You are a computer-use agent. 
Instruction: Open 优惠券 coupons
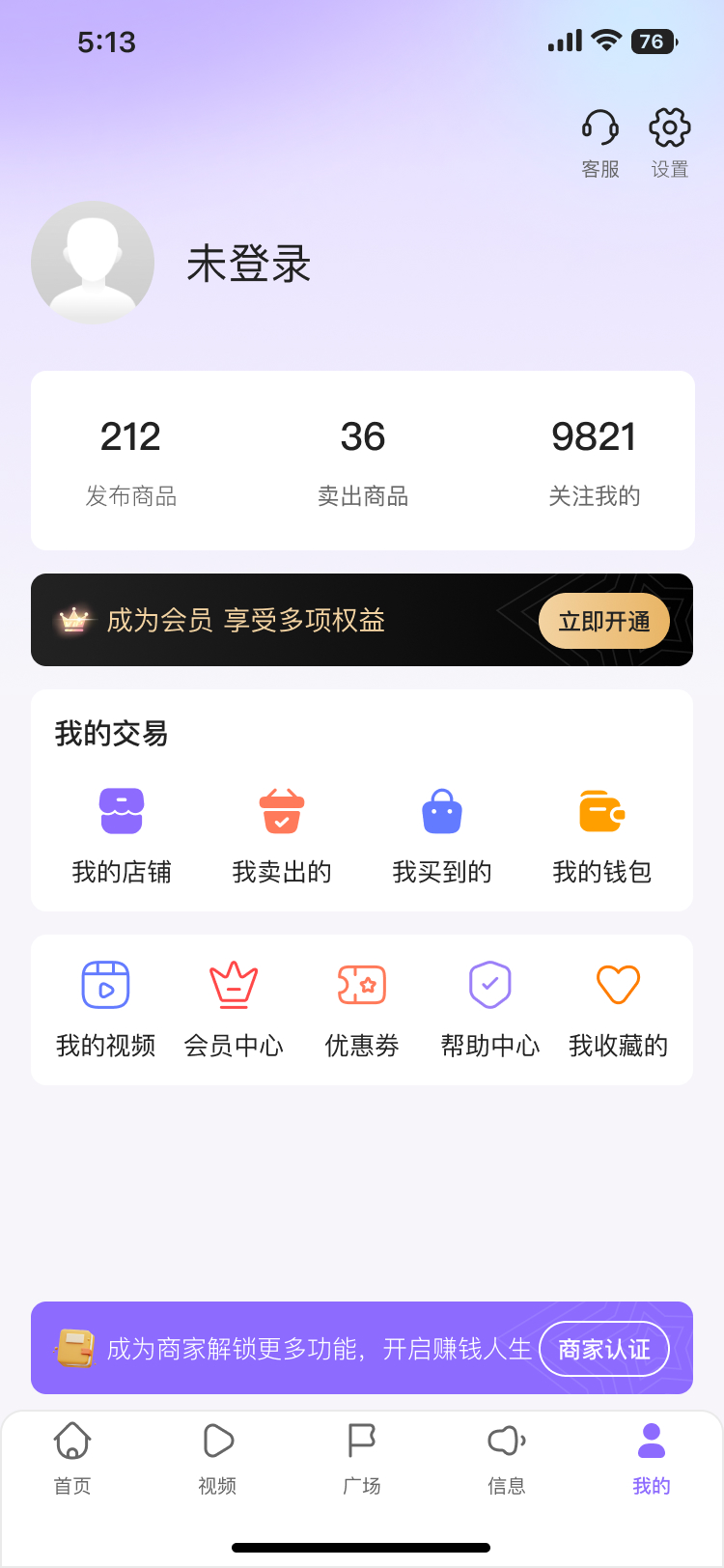tap(362, 1010)
